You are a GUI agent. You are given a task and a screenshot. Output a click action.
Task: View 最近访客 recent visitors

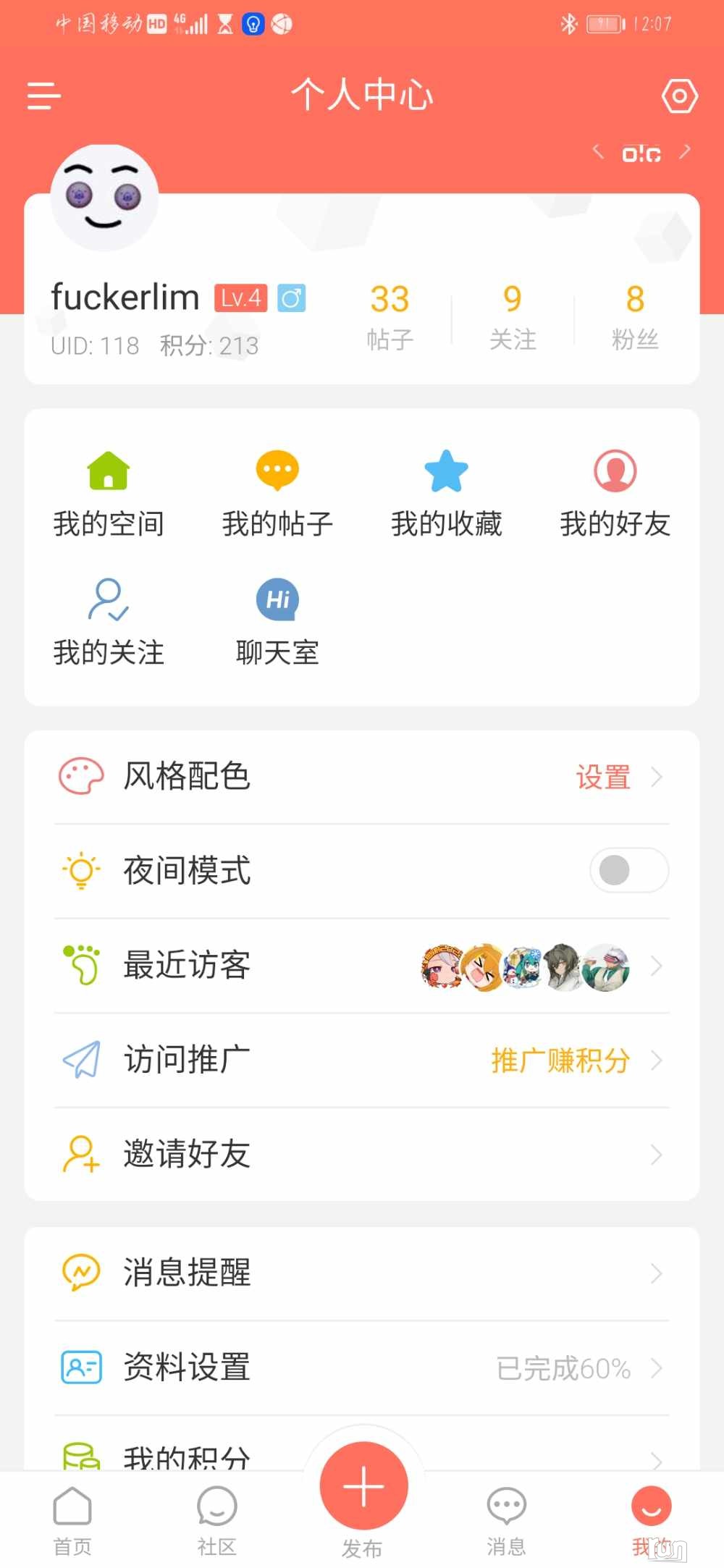pos(362,966)
